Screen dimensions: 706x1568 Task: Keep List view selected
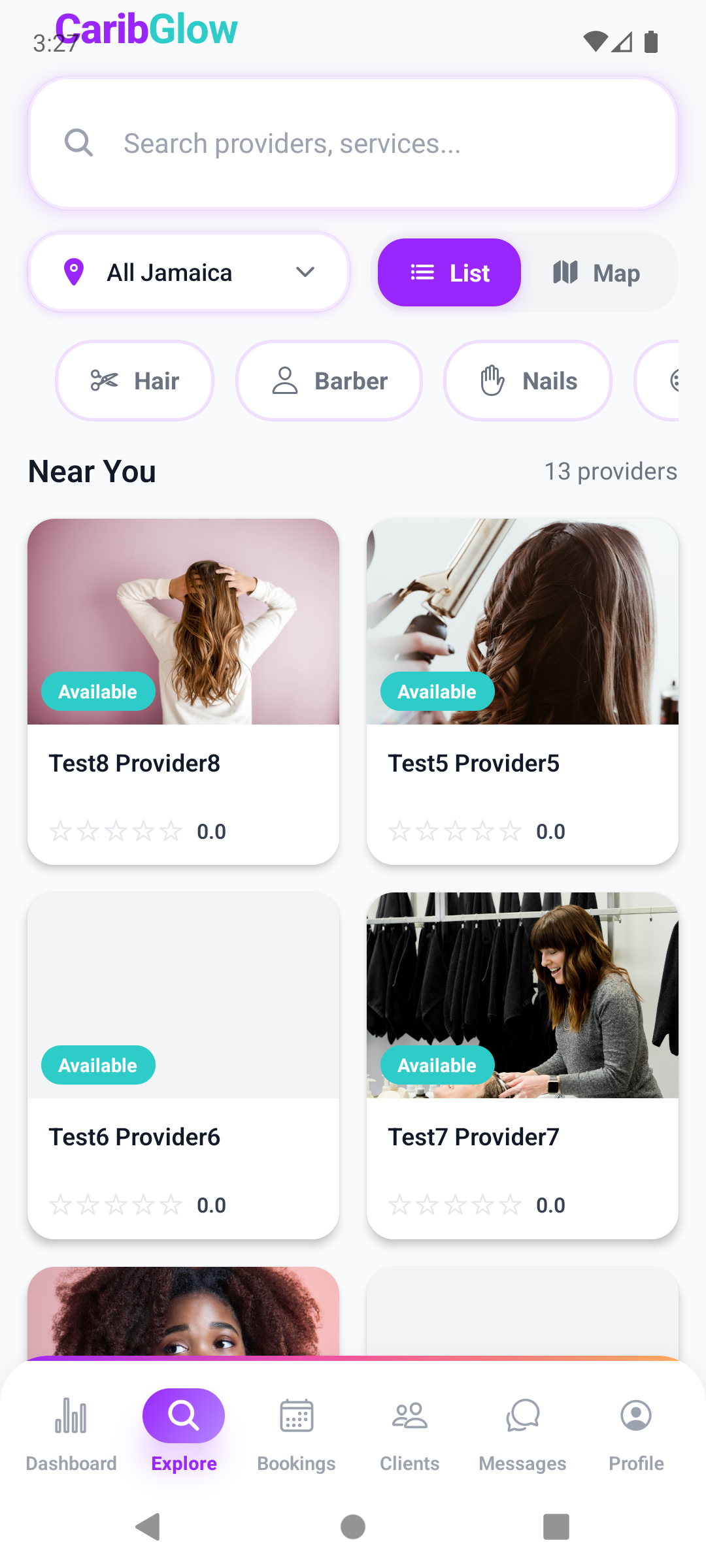click(449, 272)
